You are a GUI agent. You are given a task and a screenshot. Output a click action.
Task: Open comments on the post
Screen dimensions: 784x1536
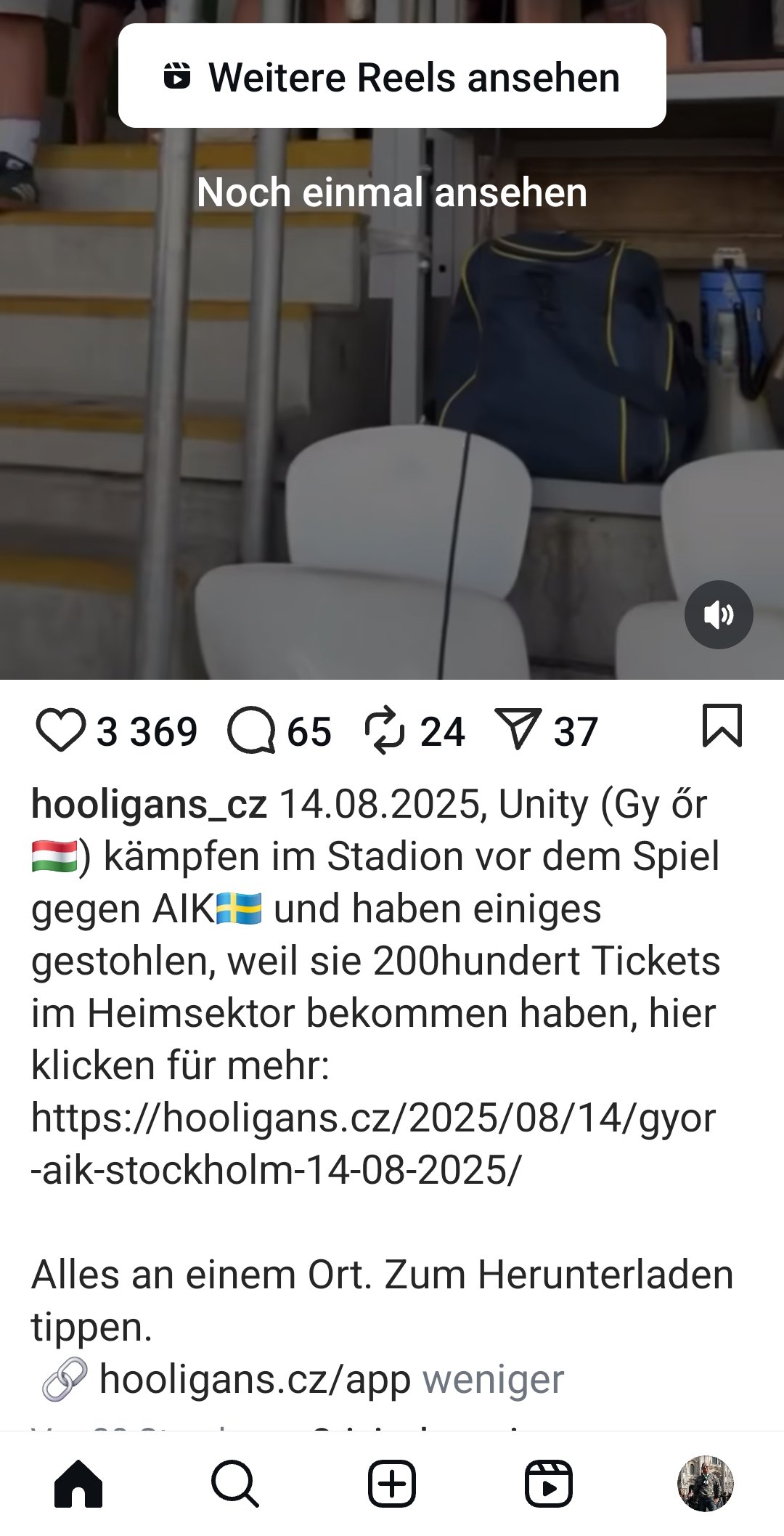coord(251,731)
